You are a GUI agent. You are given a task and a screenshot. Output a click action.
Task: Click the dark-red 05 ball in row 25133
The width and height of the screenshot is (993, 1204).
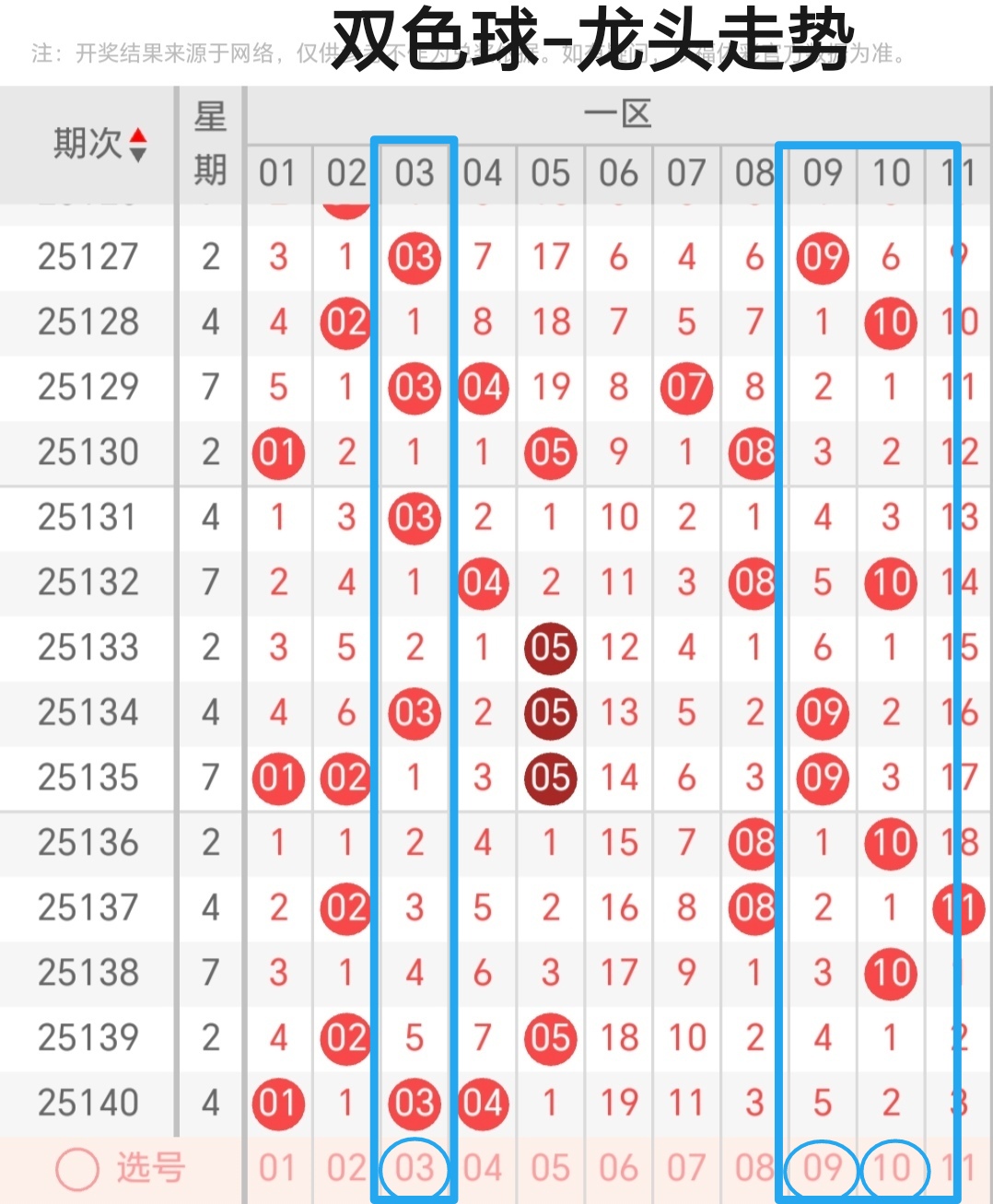click(x=550, y=648)
